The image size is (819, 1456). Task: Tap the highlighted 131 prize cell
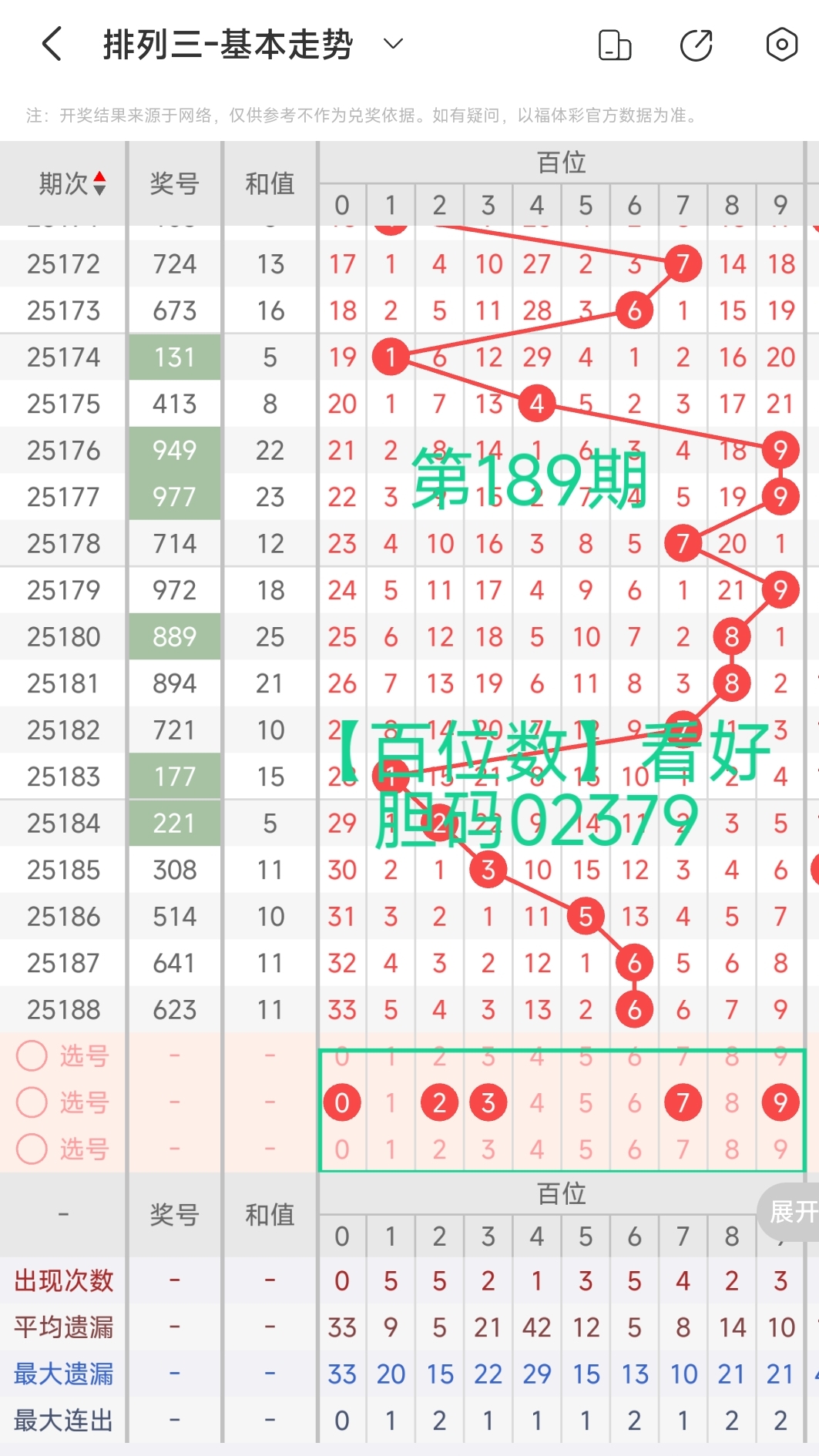(x=175, y=357)
